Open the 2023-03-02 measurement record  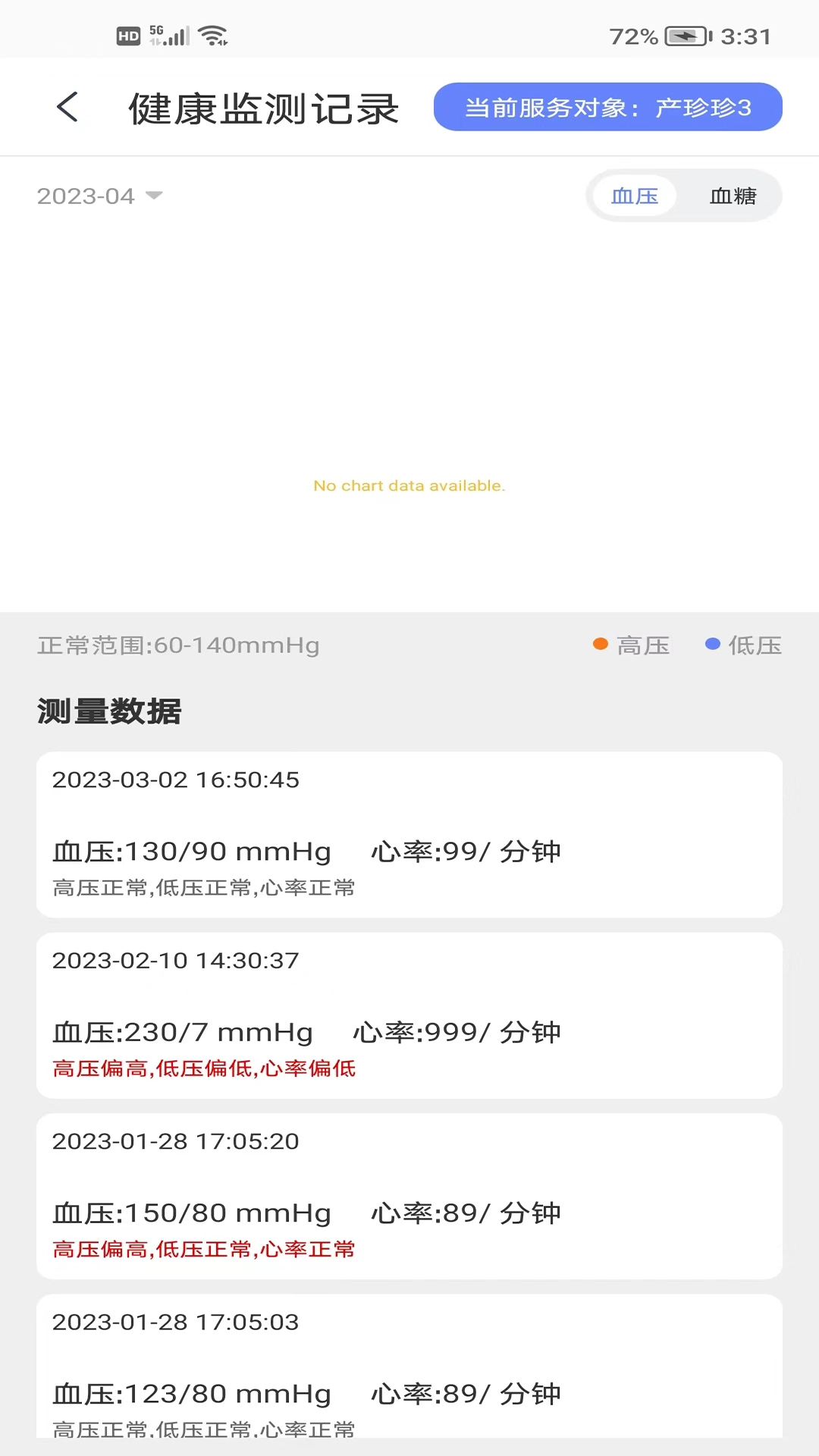(x=409, y=834)
